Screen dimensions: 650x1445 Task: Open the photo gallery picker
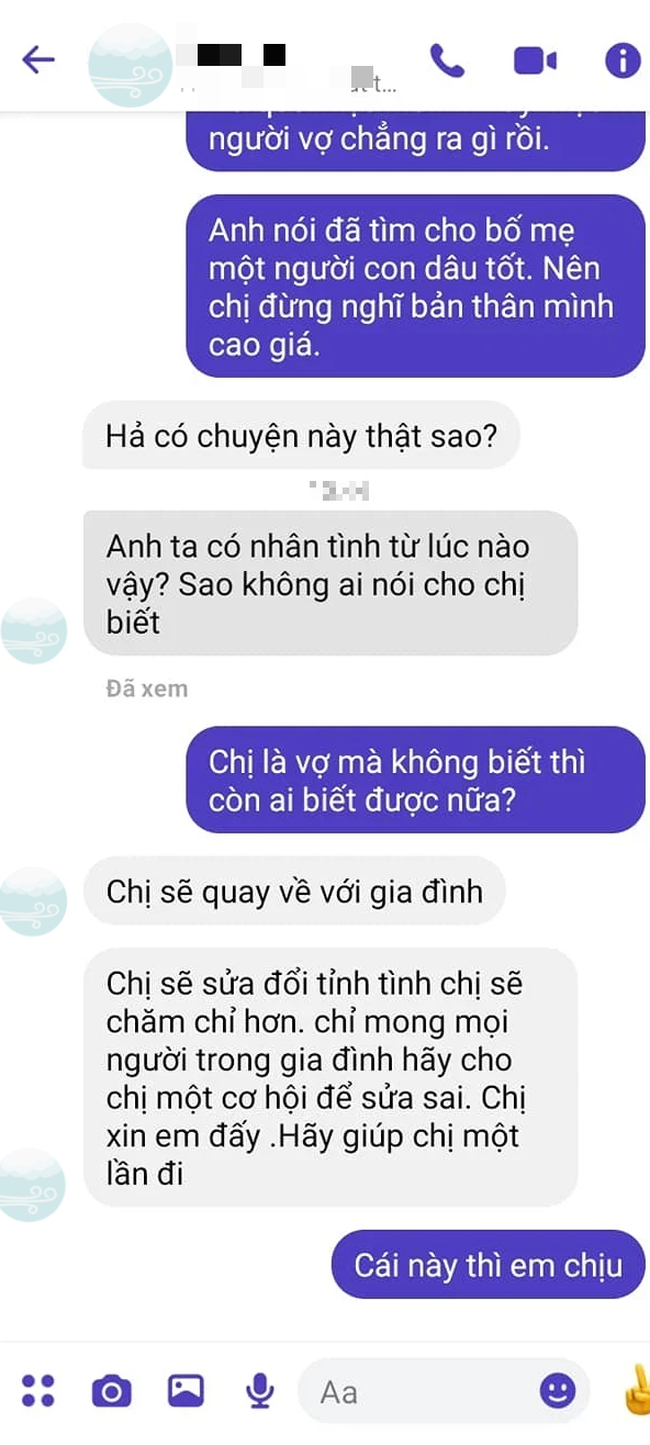186,1391
